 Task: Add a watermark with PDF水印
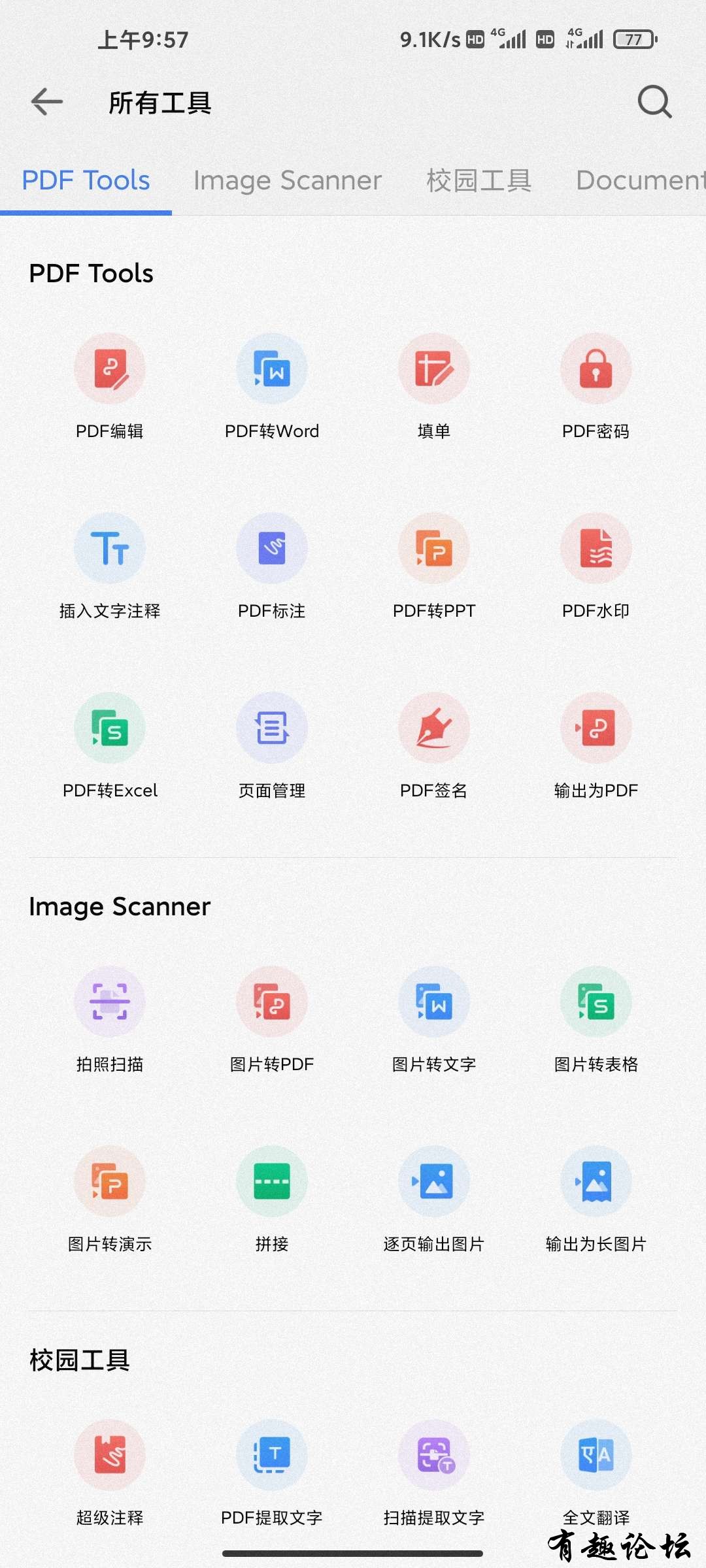pos(596,549)
